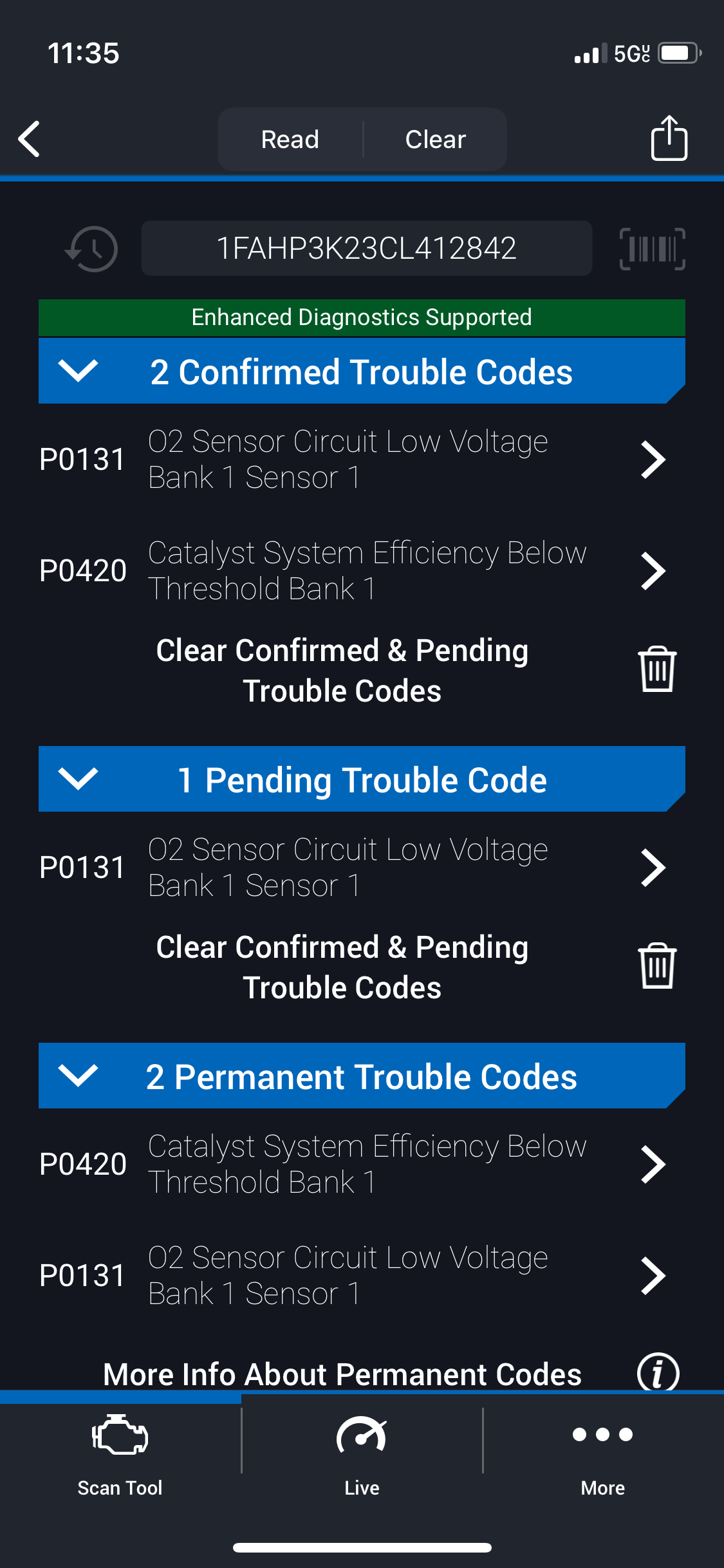Open the More tab

pos(603,1452)
